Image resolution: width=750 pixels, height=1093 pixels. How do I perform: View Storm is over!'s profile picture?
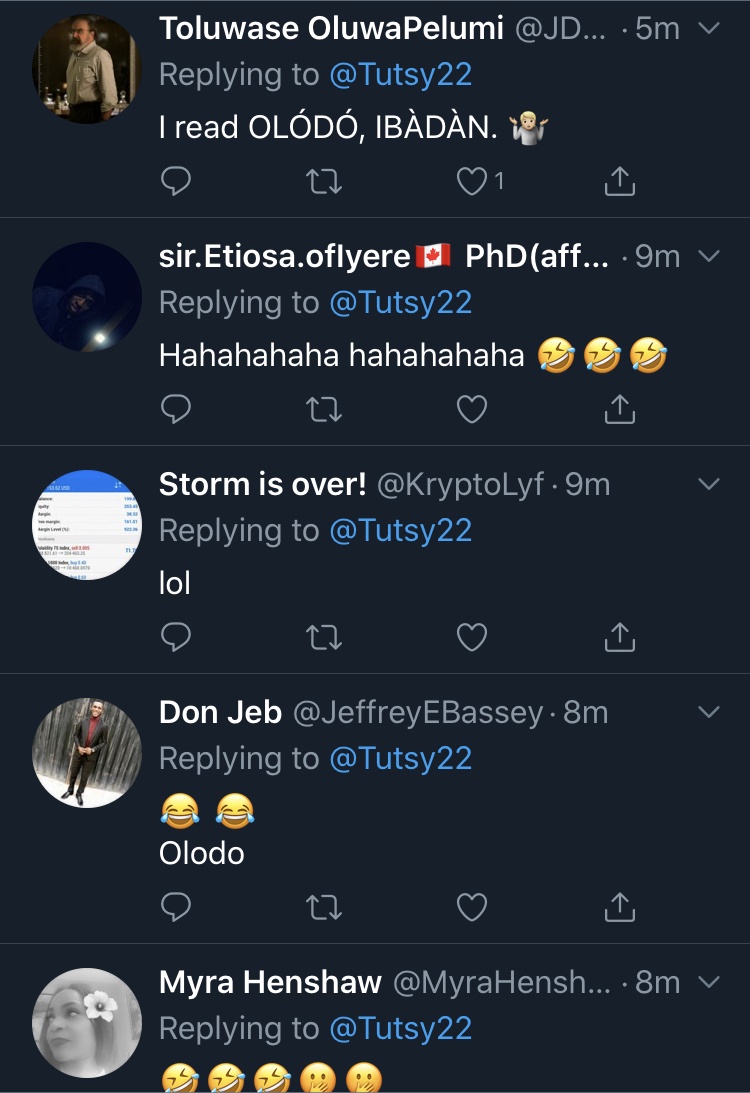coord(87,525)
